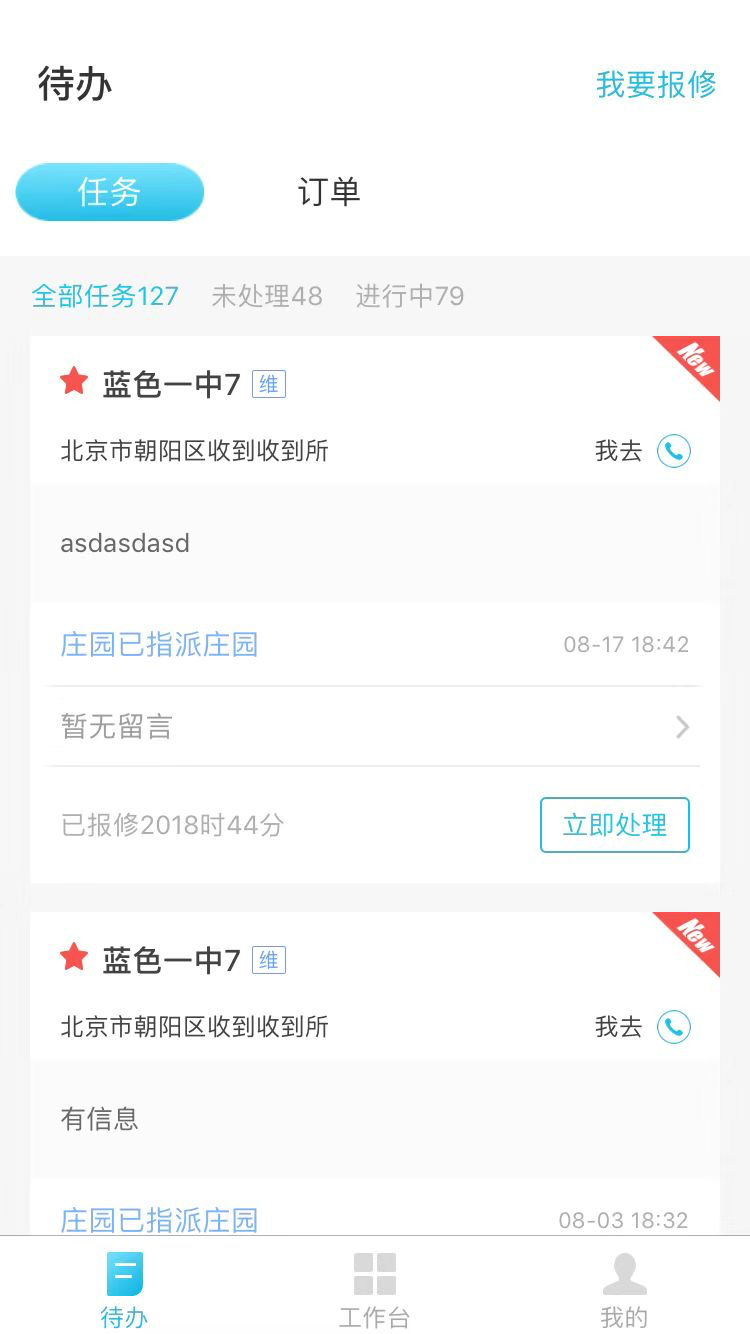Tap the 立即处理 button
This screenshot has width=750, height=1334.
614,825
